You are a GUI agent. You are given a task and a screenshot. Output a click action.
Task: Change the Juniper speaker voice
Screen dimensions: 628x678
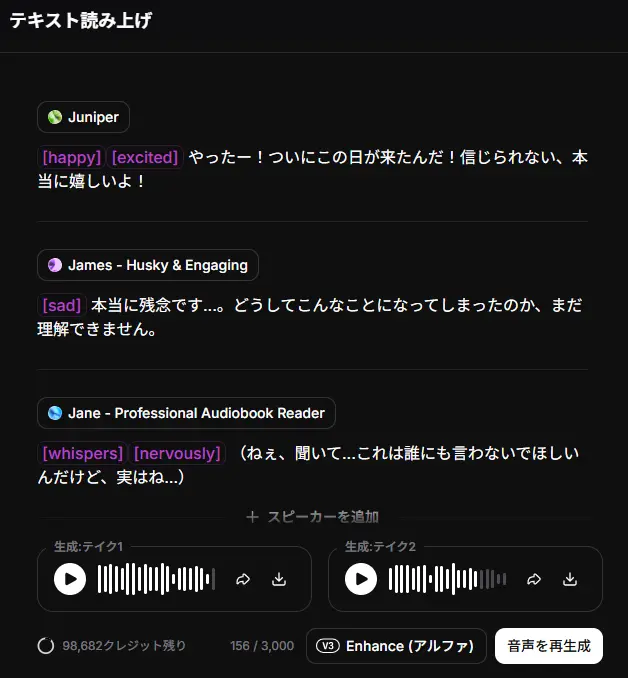(x=83, y=117)
